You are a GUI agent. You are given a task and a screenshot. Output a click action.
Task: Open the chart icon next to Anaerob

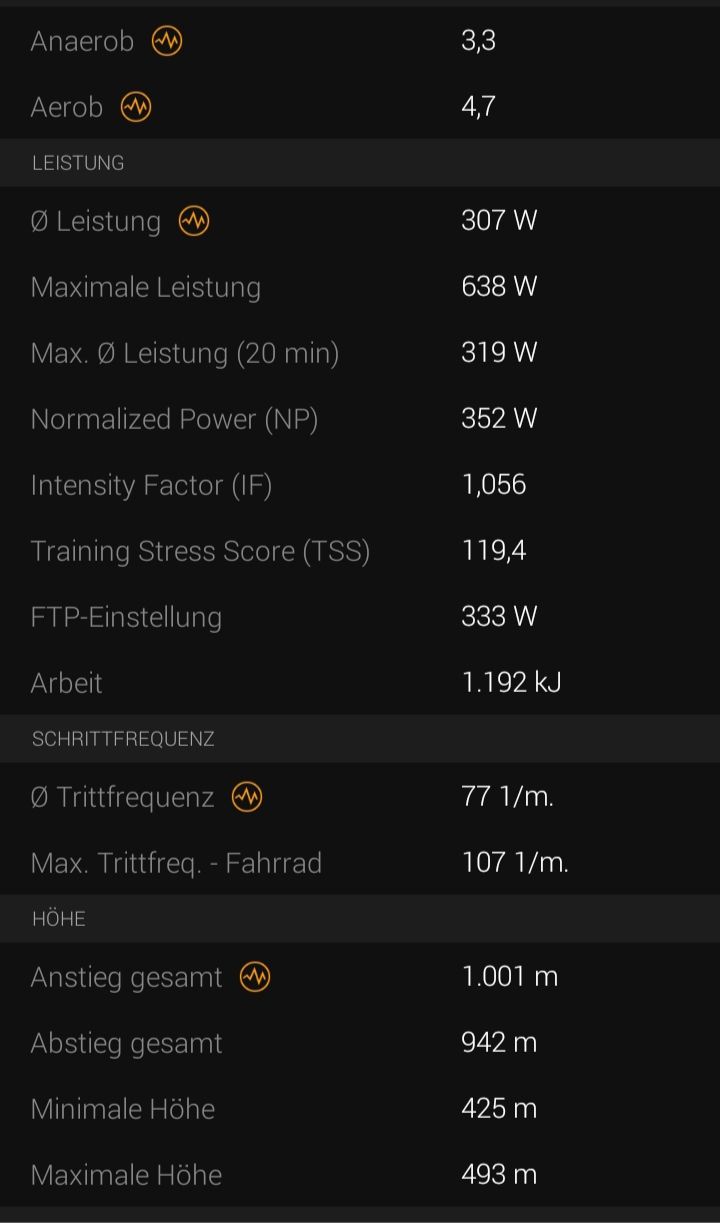click(x=167, y=41)
